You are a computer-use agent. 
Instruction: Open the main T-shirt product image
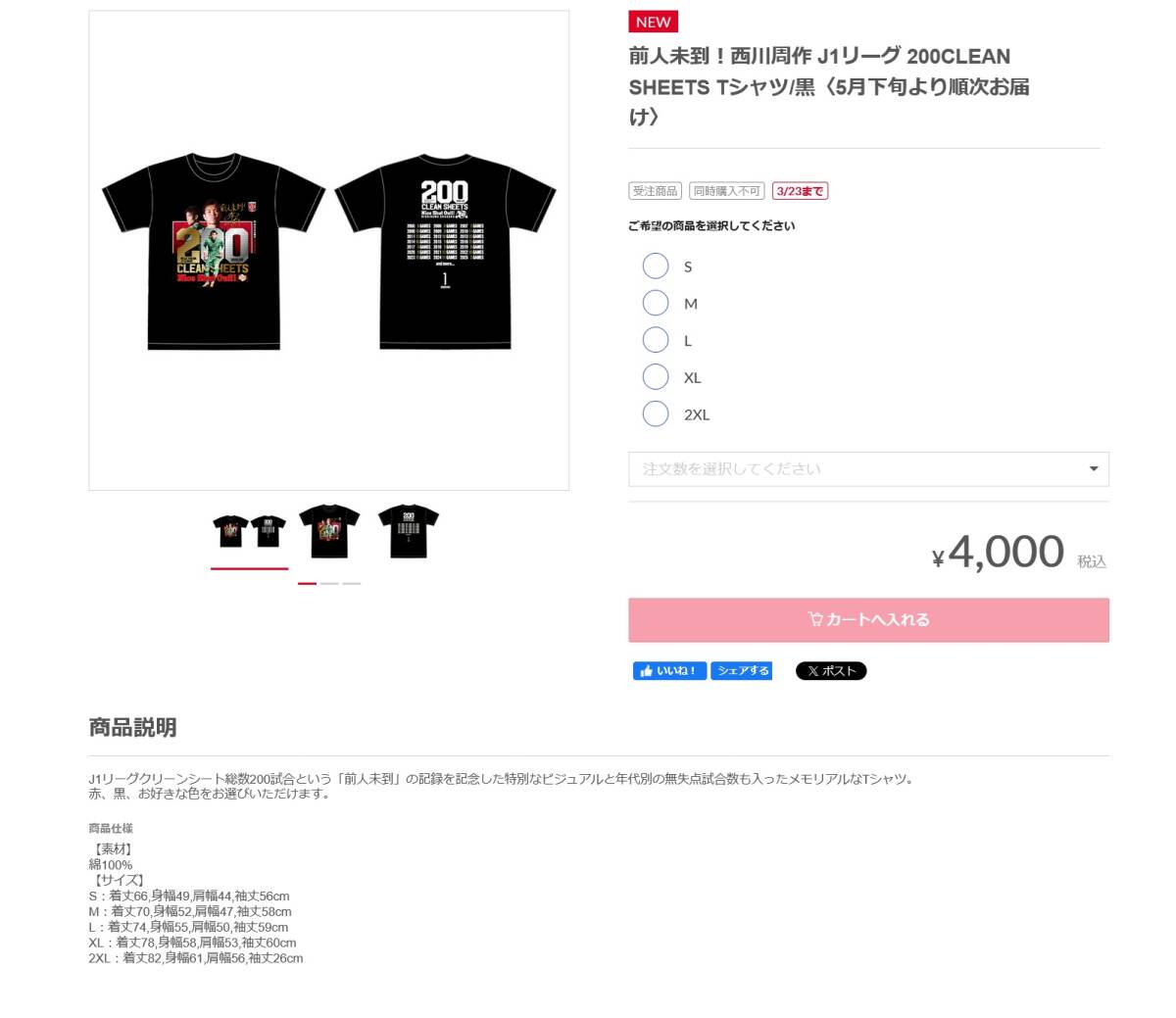(328, 251)
